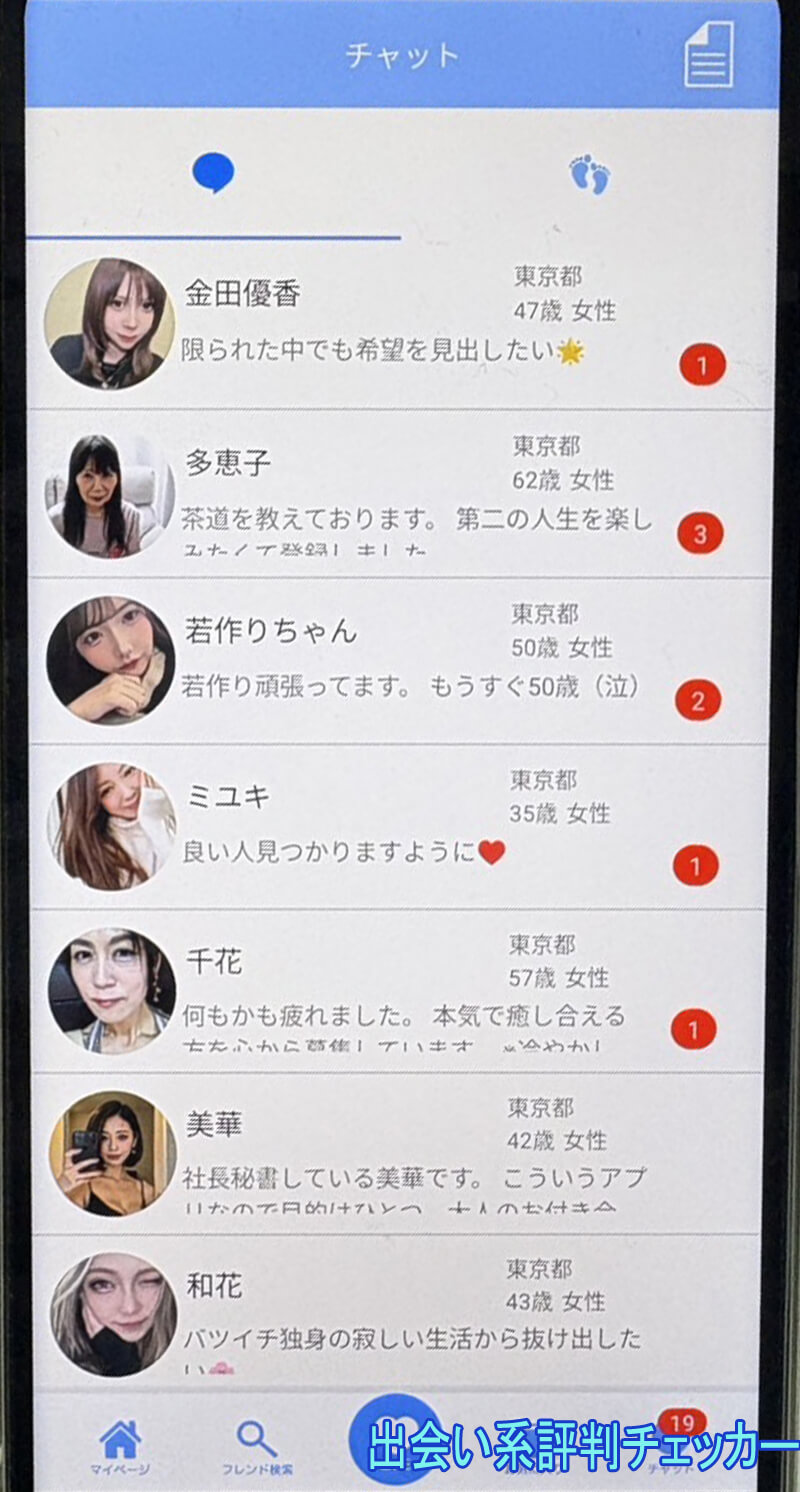Open the chat with 若作りちゃん
The width and height of the screenshot is (800, 1492).
(x=400, y=660)
